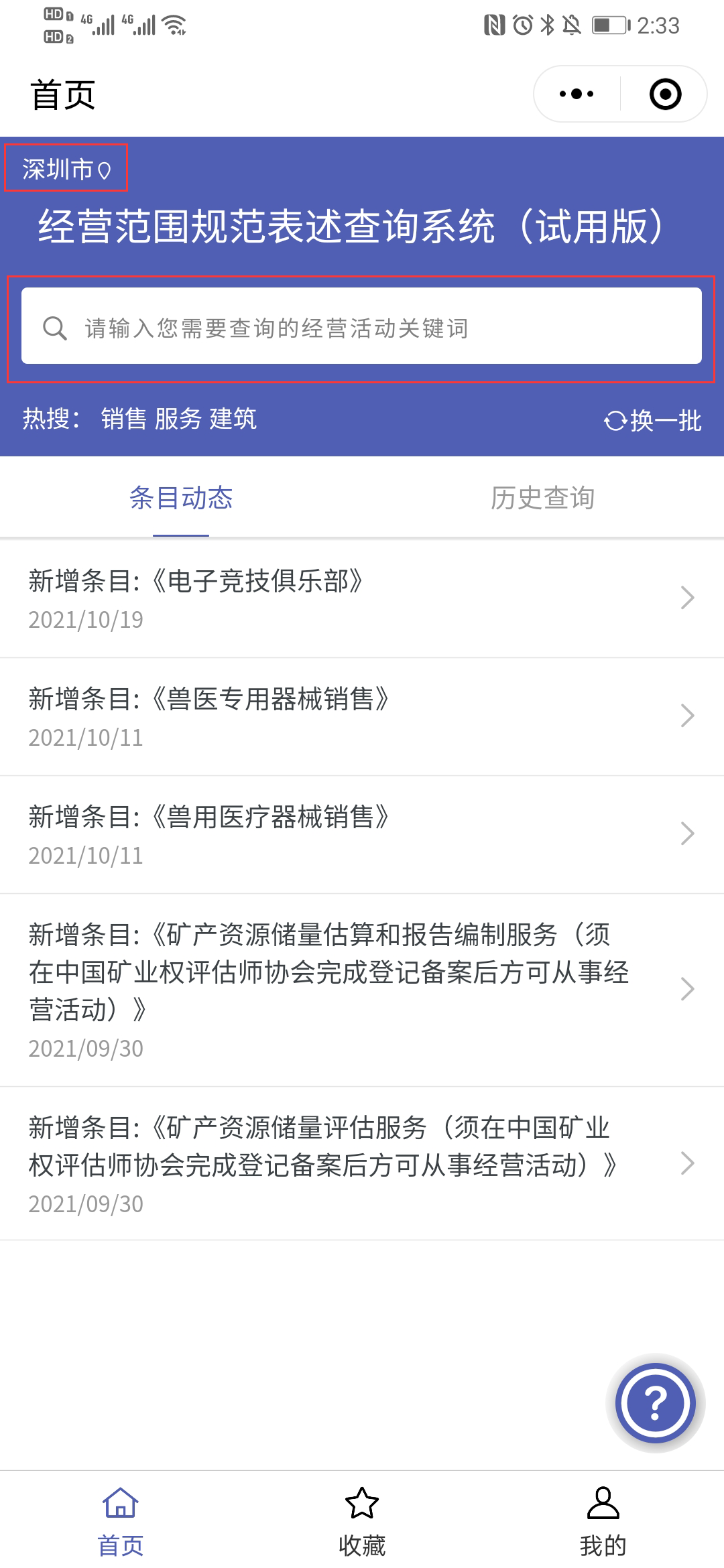Image resolution: width=724 pixels, height=1568 pixels.
Task: Close the mini program via circle icon
Action: [665, 94]
